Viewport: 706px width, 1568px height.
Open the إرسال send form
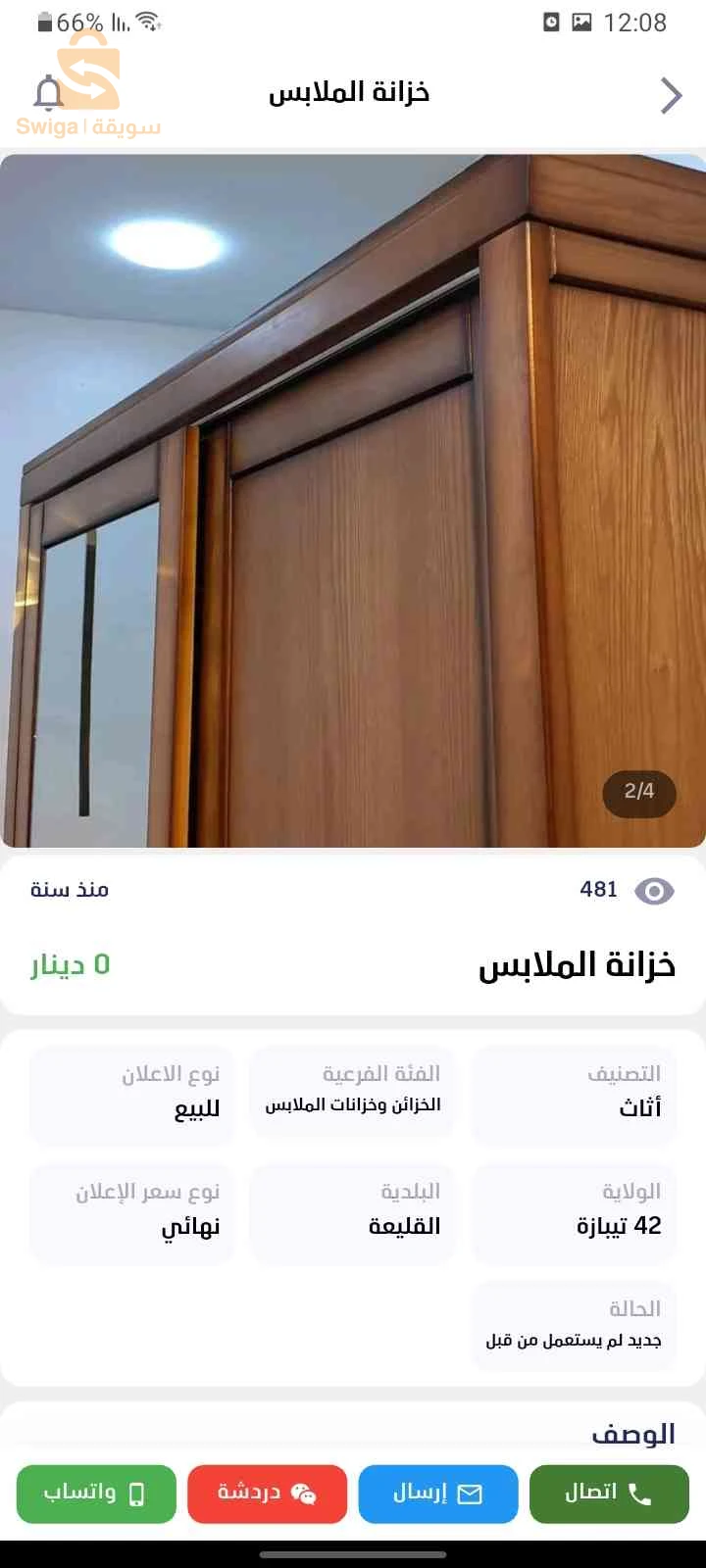pos(437,1494)
